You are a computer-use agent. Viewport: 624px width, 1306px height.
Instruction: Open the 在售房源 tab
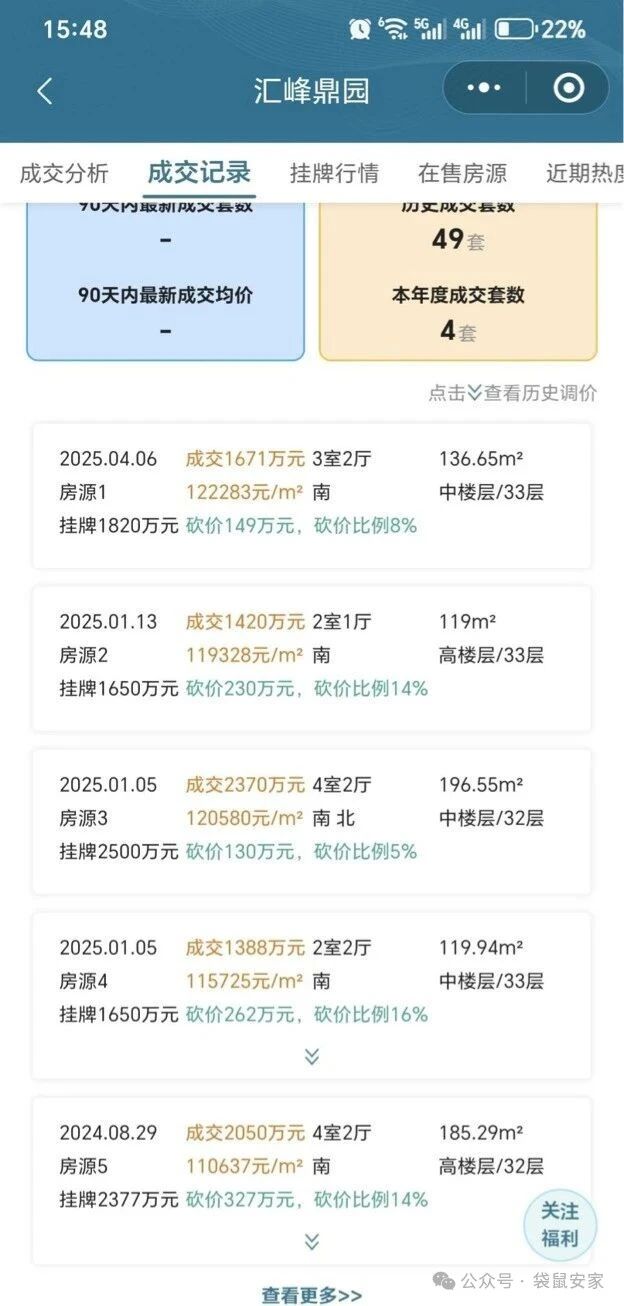click(x=462, y=172)
